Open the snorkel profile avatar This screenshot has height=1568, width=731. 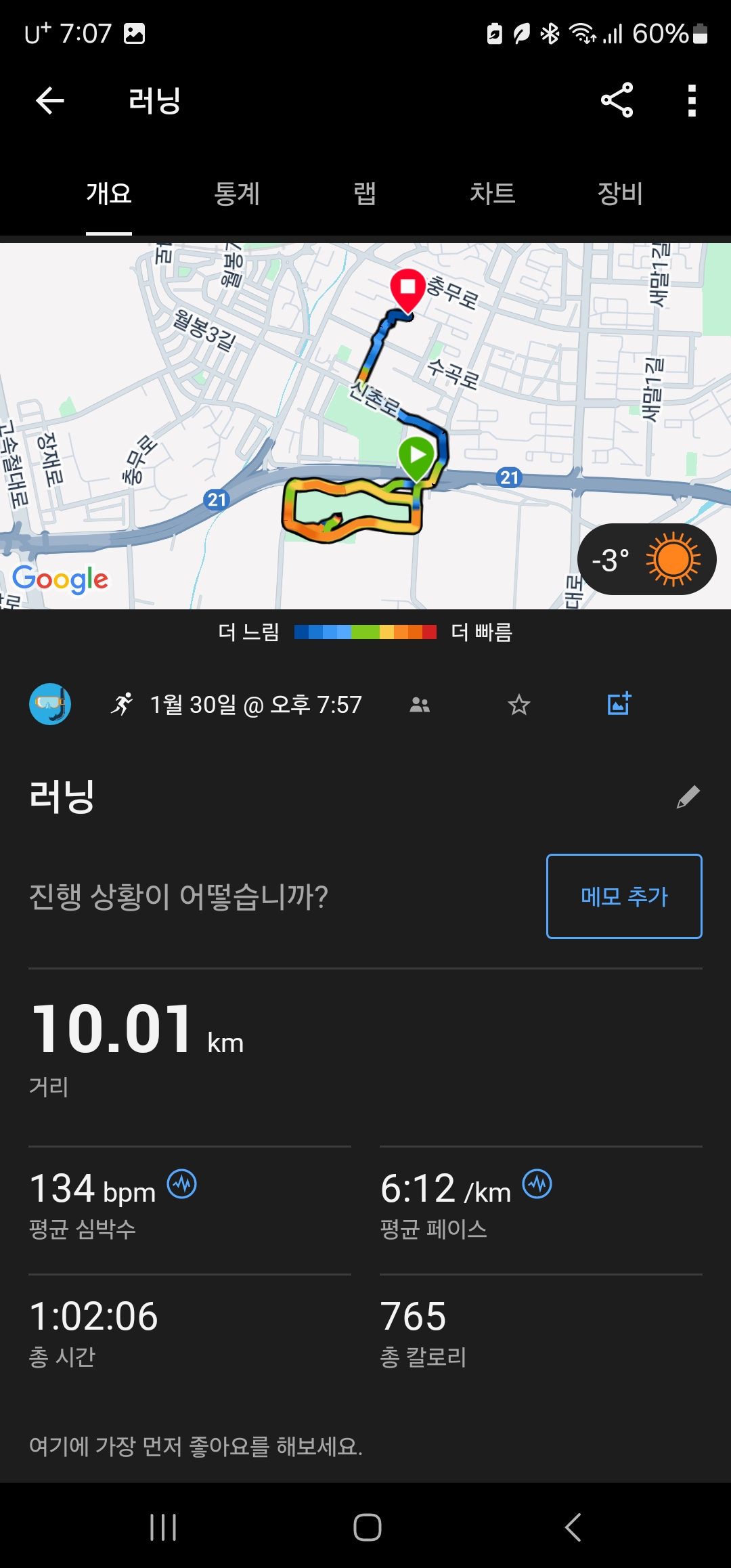coord(50,704)
